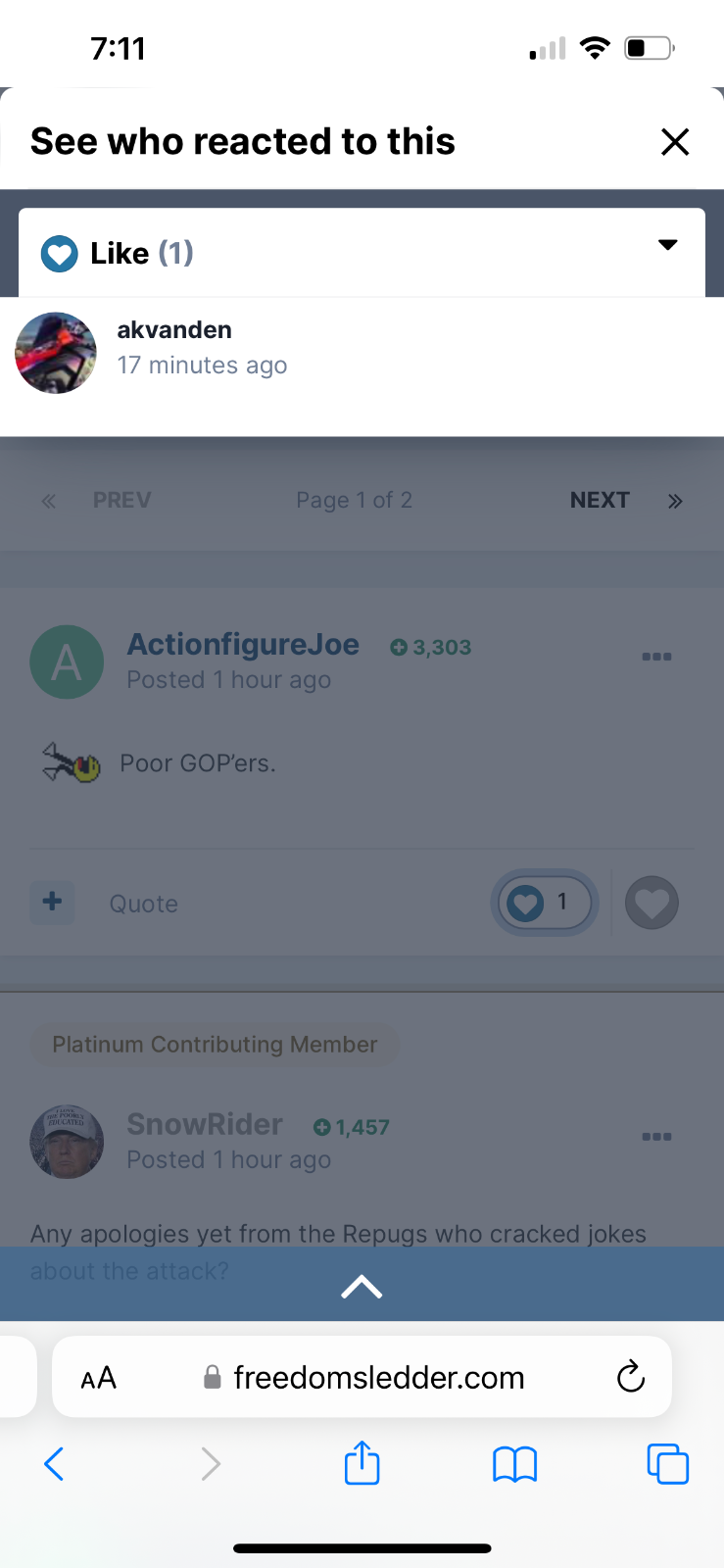Tap the freedomsledder.com address bar
This screenshot has width=724, height=1568.
click(362, 1377)
